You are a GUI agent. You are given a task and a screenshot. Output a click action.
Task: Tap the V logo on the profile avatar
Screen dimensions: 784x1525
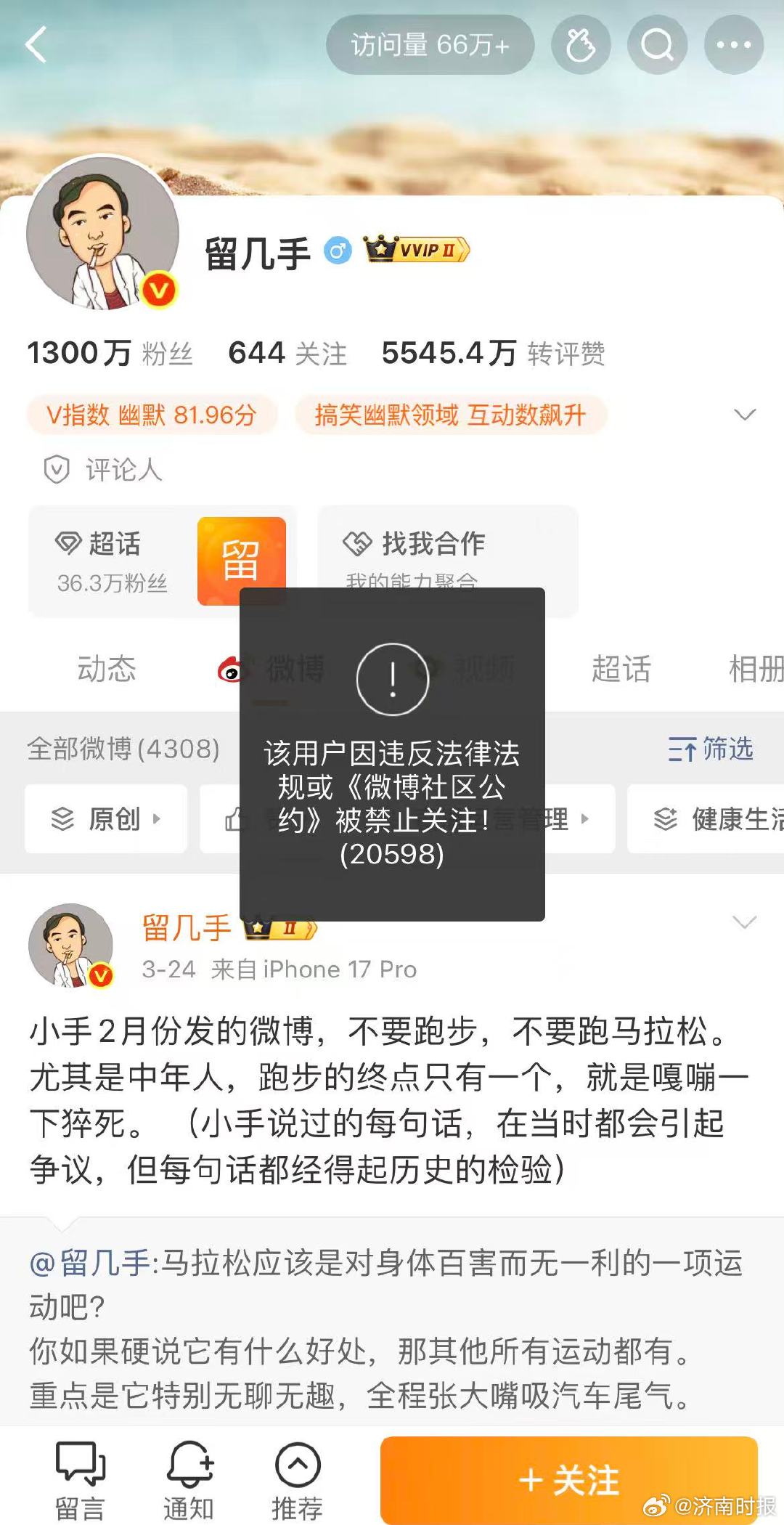[x=160, y=289]
